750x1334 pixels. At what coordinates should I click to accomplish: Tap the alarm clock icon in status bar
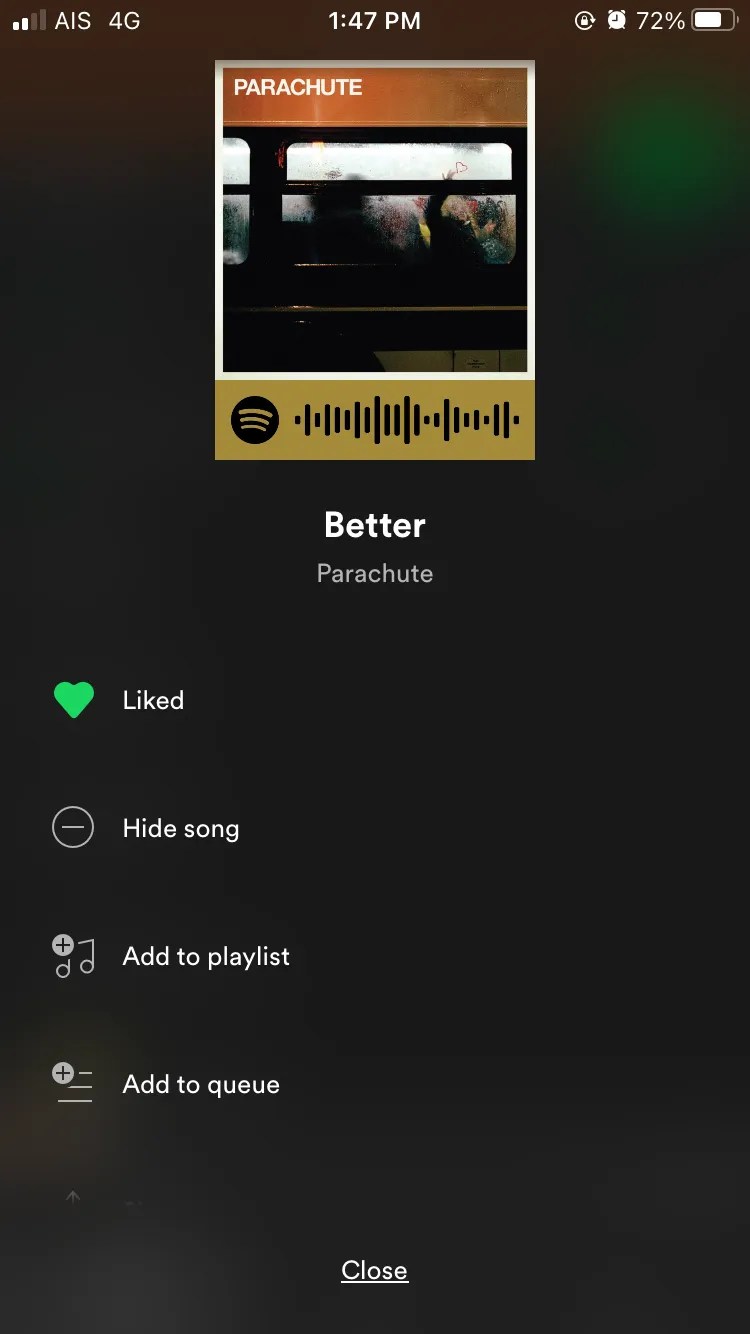tap(617, 20)
